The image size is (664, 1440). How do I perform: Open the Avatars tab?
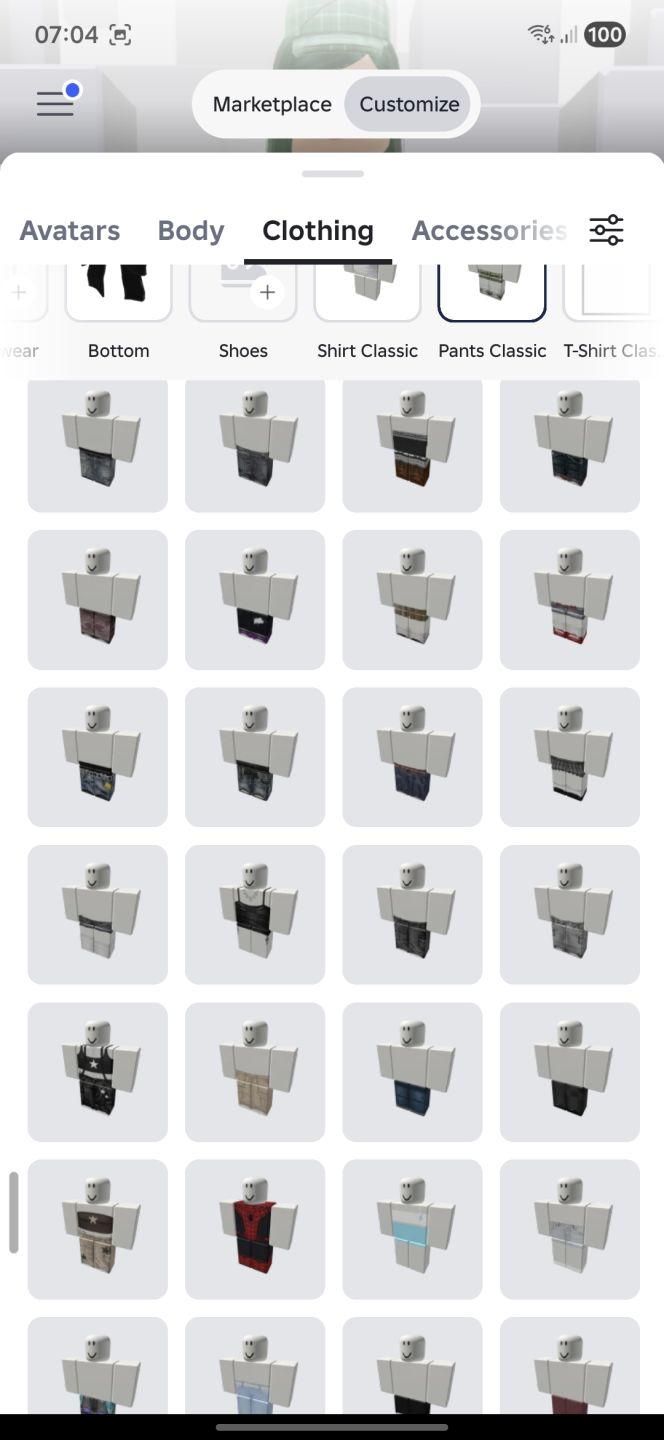click(x=70, y=231)
